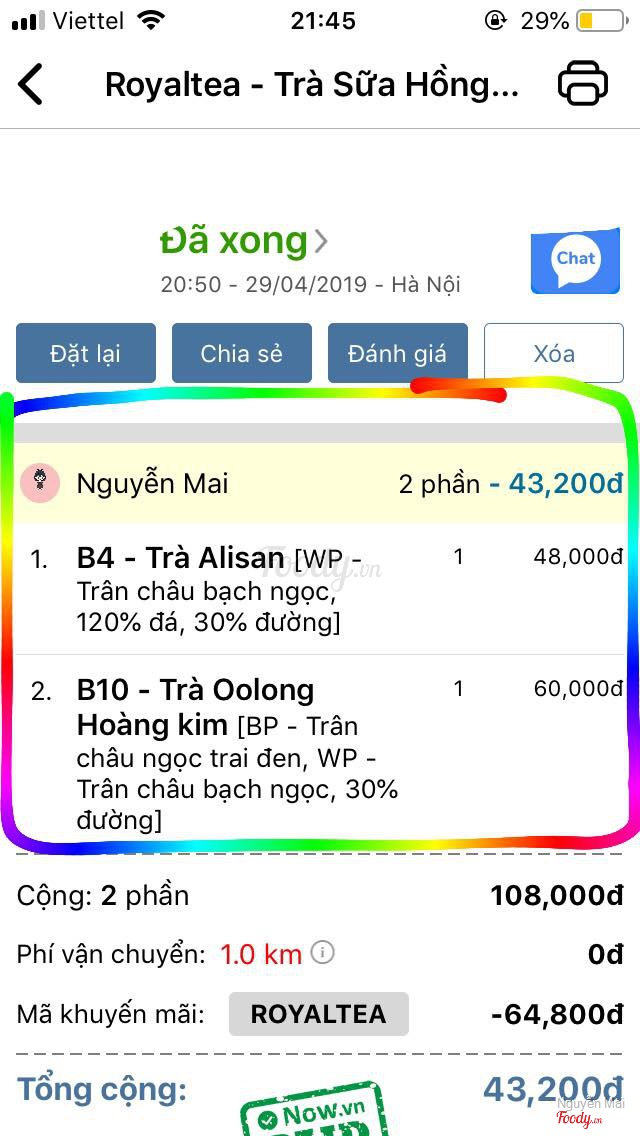Viewport: 640px width, 1136px height.
Task: Expand the Đã xong order status
Action: point(244,241)
